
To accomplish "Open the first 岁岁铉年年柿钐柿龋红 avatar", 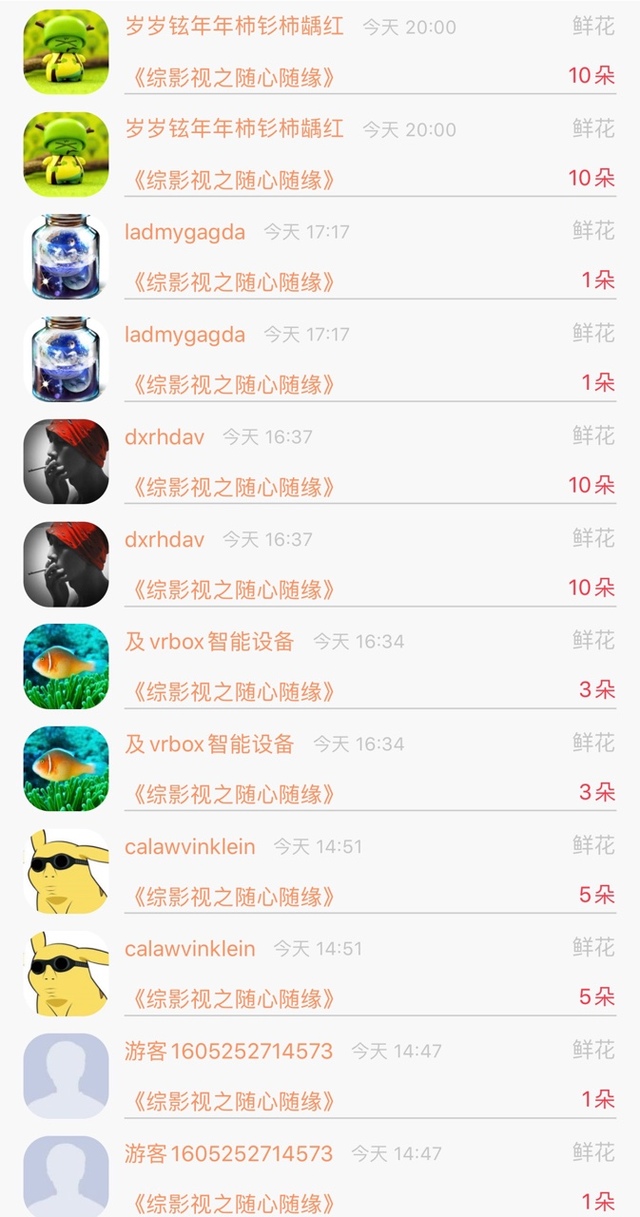I will coord(66,52).
